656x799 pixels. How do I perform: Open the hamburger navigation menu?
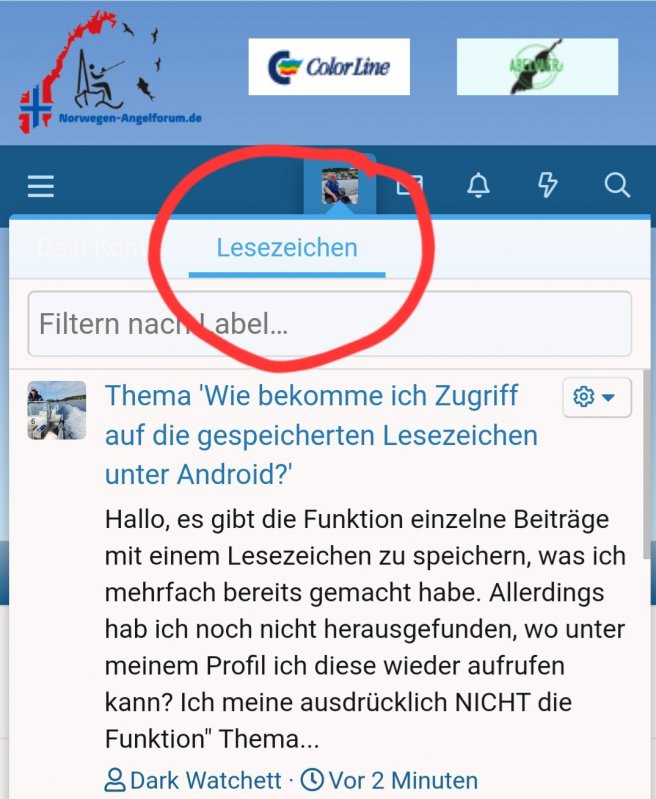tap(41, 186)
